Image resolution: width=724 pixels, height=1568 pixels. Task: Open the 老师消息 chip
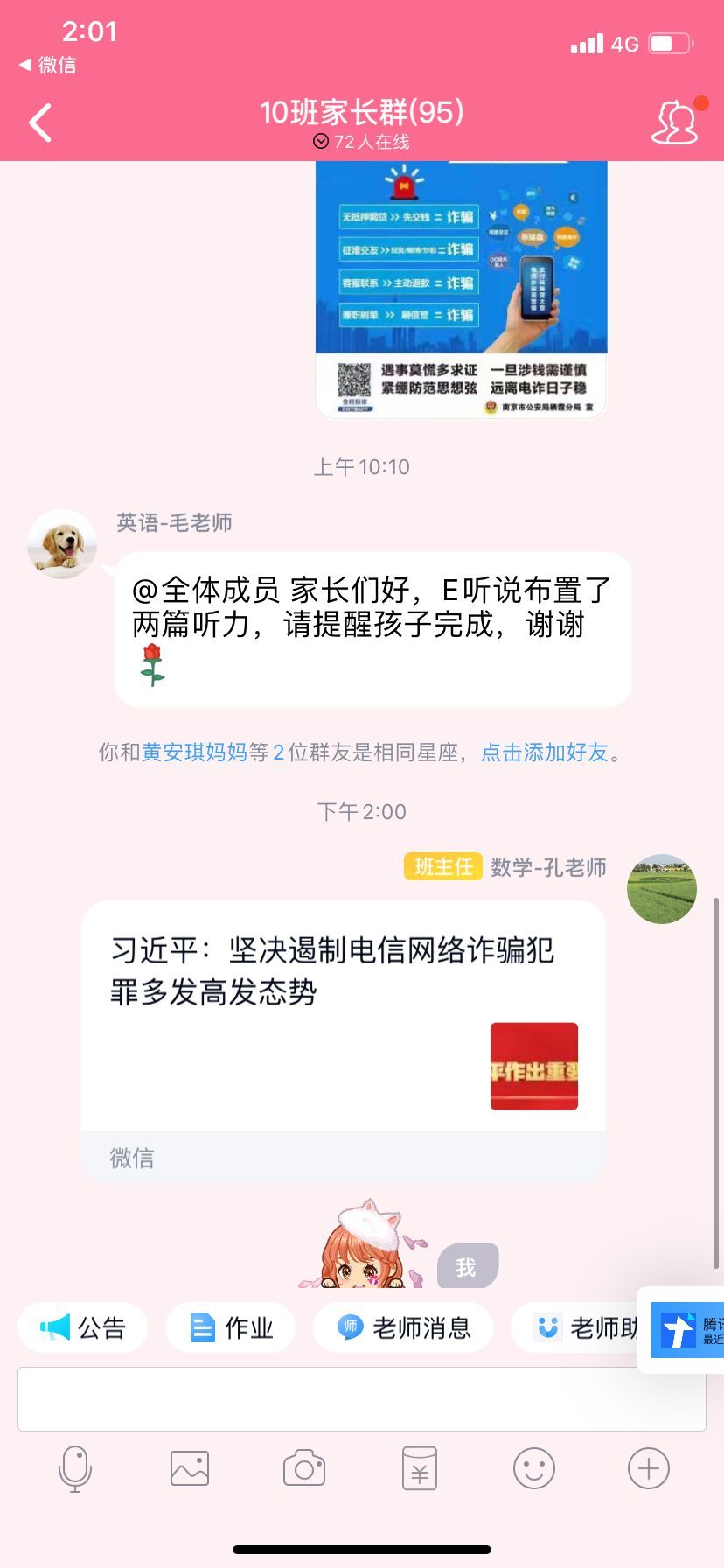pyautogui.click(x=403, y=1327)
